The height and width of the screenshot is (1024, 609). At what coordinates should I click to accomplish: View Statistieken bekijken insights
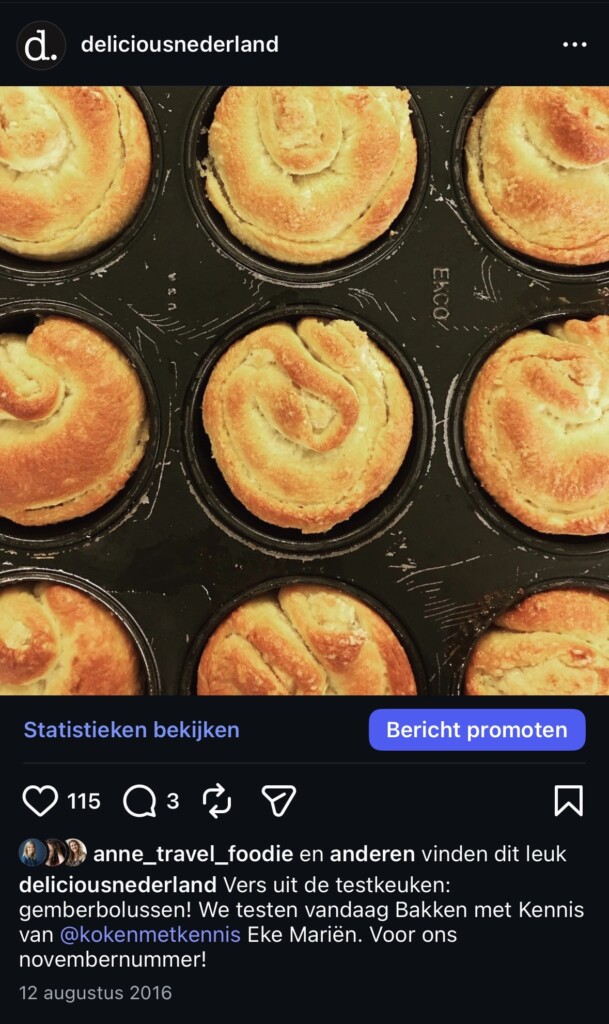pos(131,730)
